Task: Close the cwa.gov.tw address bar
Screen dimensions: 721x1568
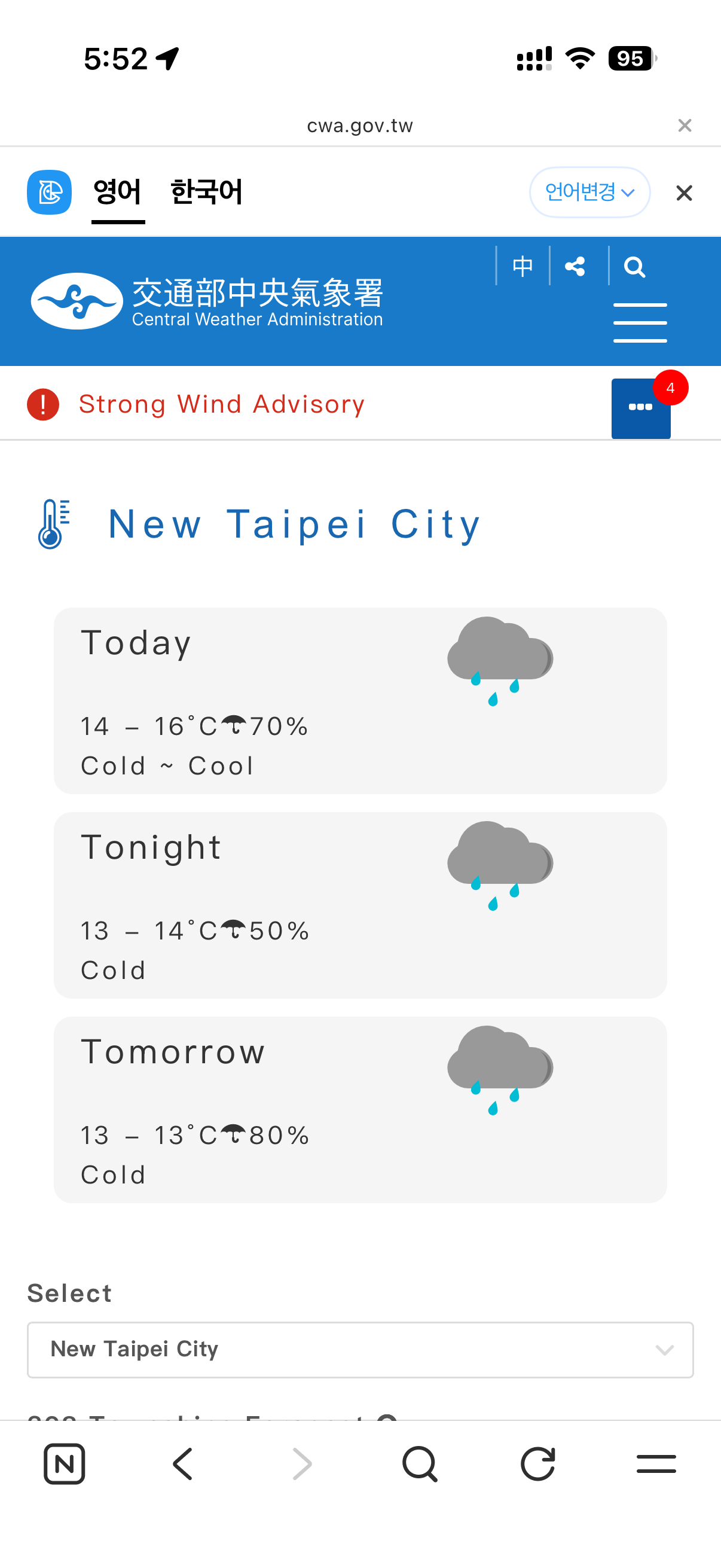Action: (x=685, y=126)
